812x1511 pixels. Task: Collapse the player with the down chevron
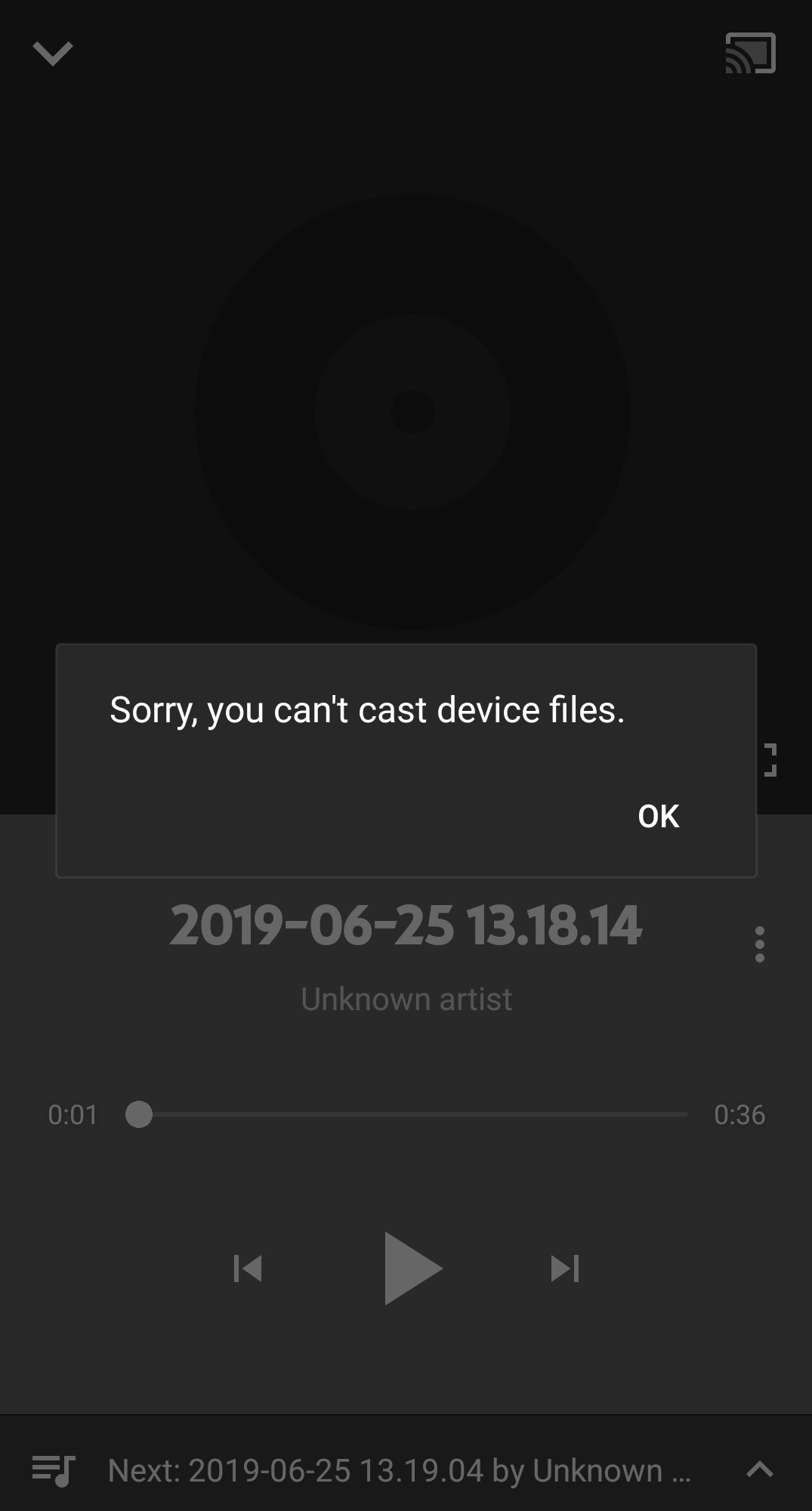[x=53, y=54]
